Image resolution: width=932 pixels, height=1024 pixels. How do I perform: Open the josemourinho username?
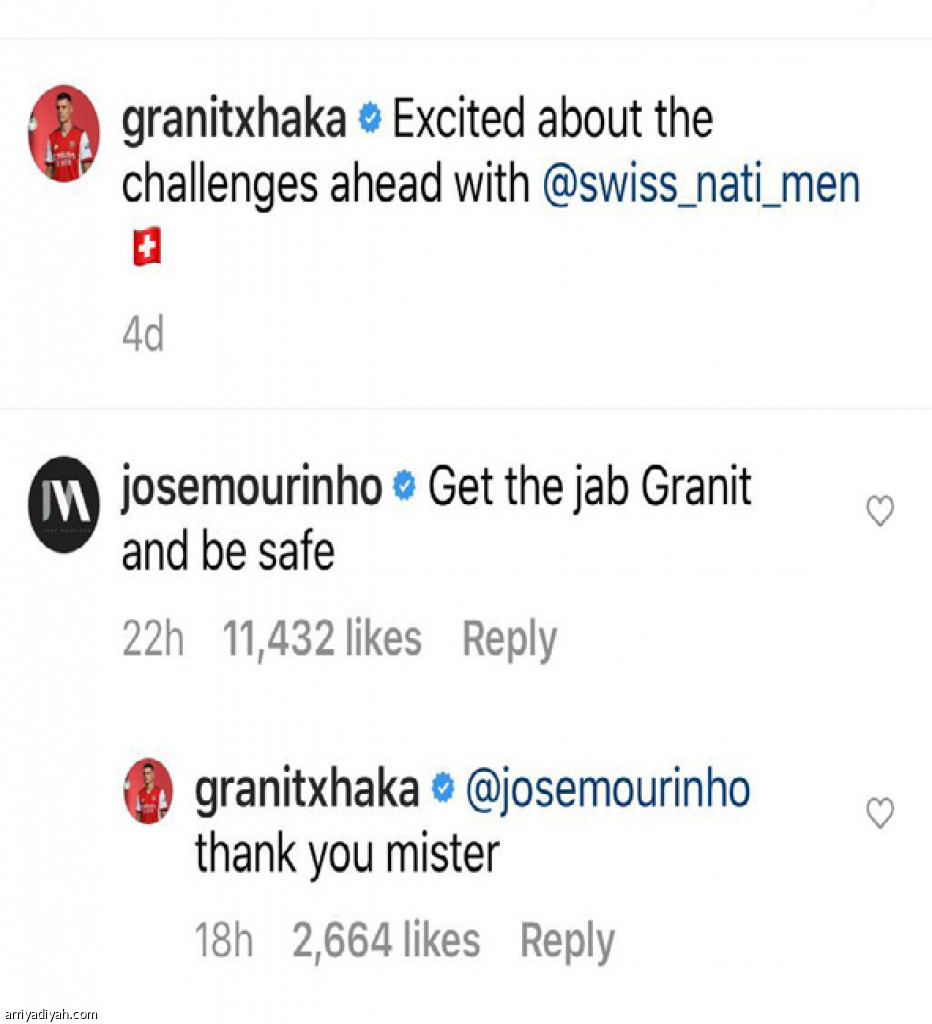click(x=251, y=489)
